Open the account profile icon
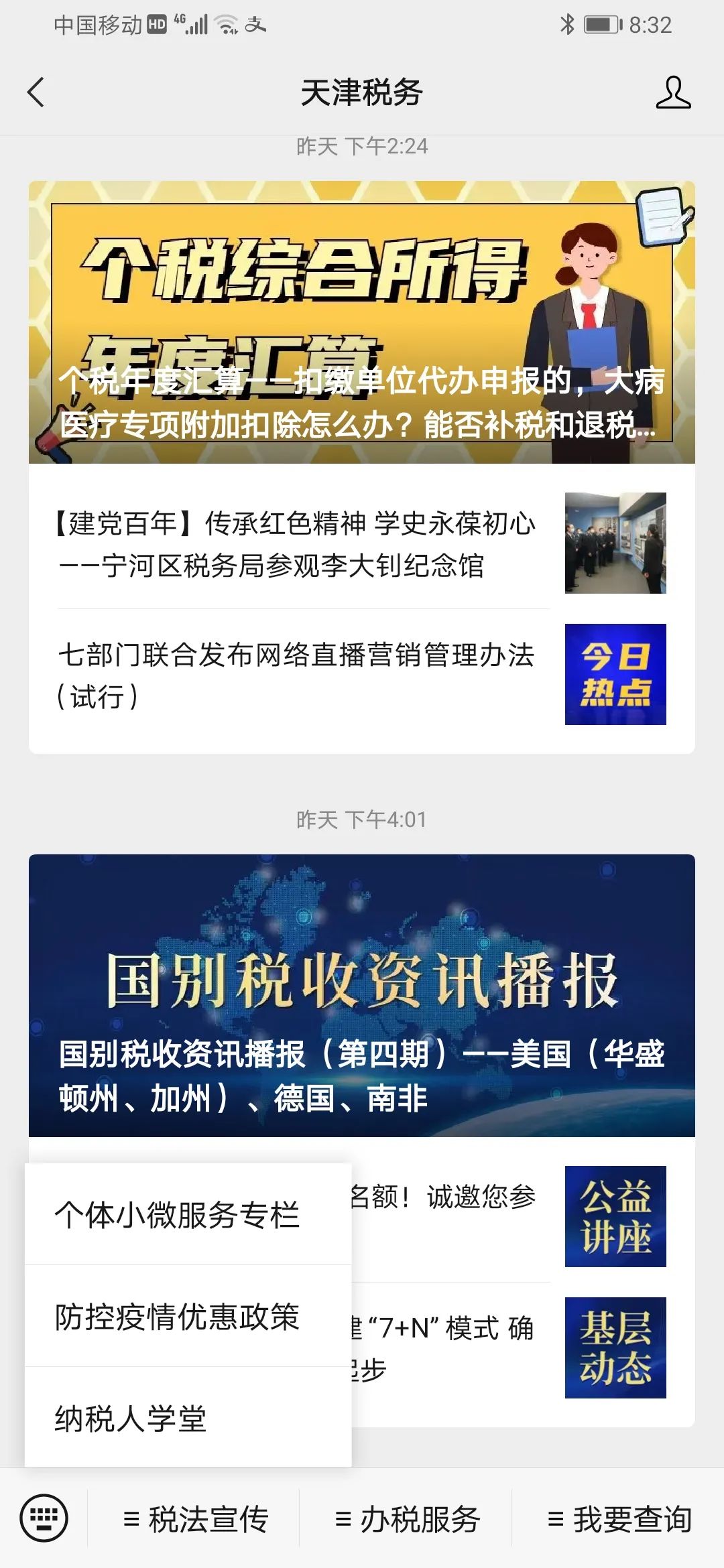This screenshot has height=1568, width=724. coord(673,92)
